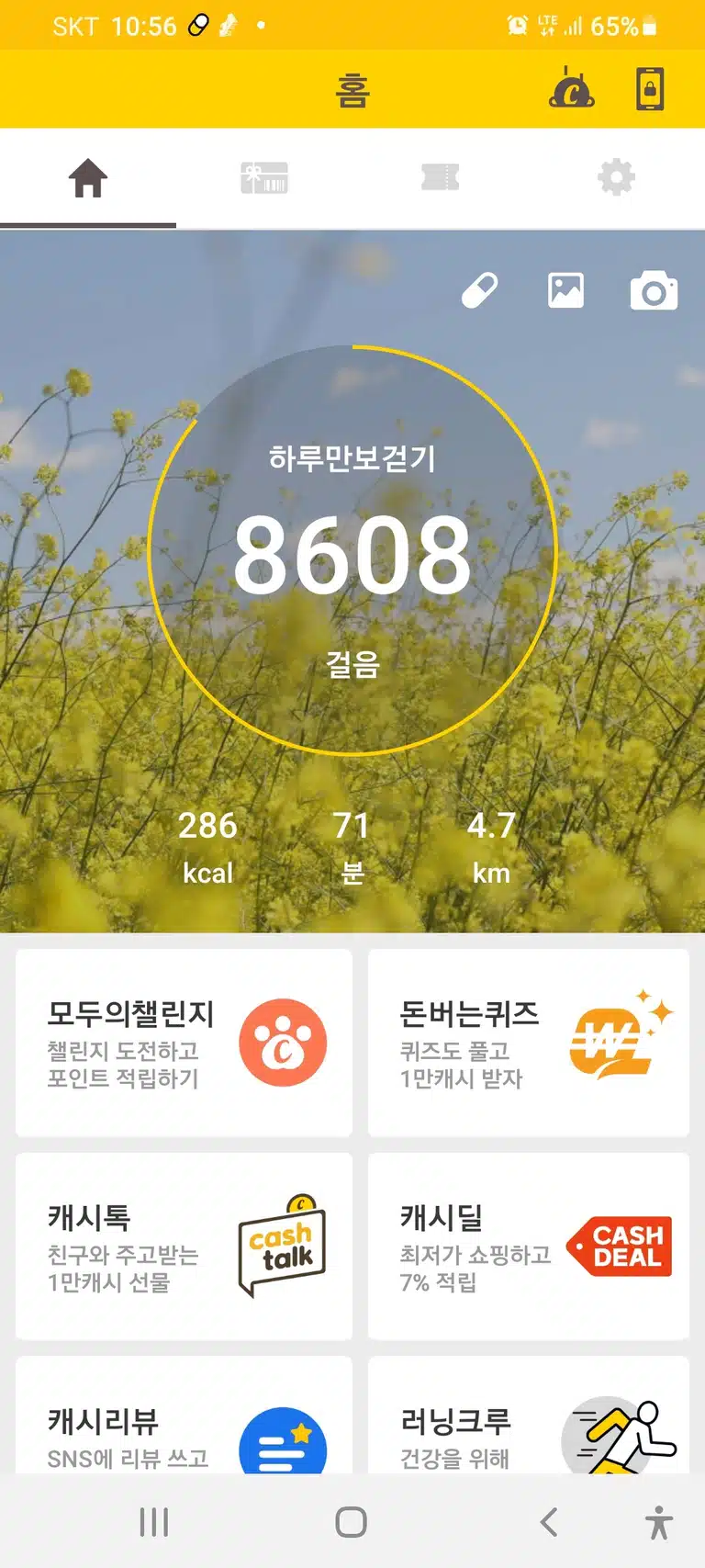Tap the pill icon on photo

479,290
